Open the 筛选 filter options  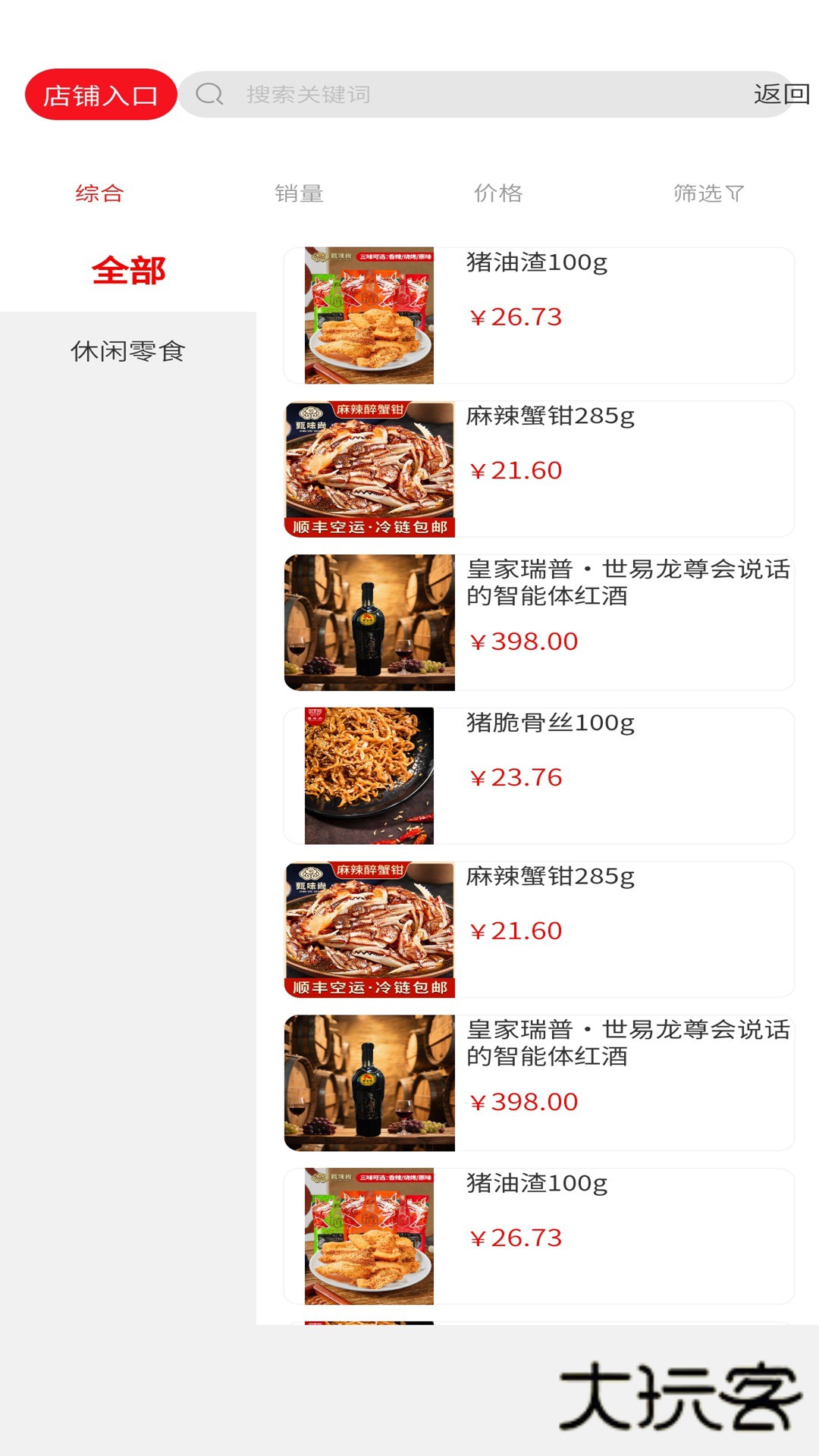point(708,193)
